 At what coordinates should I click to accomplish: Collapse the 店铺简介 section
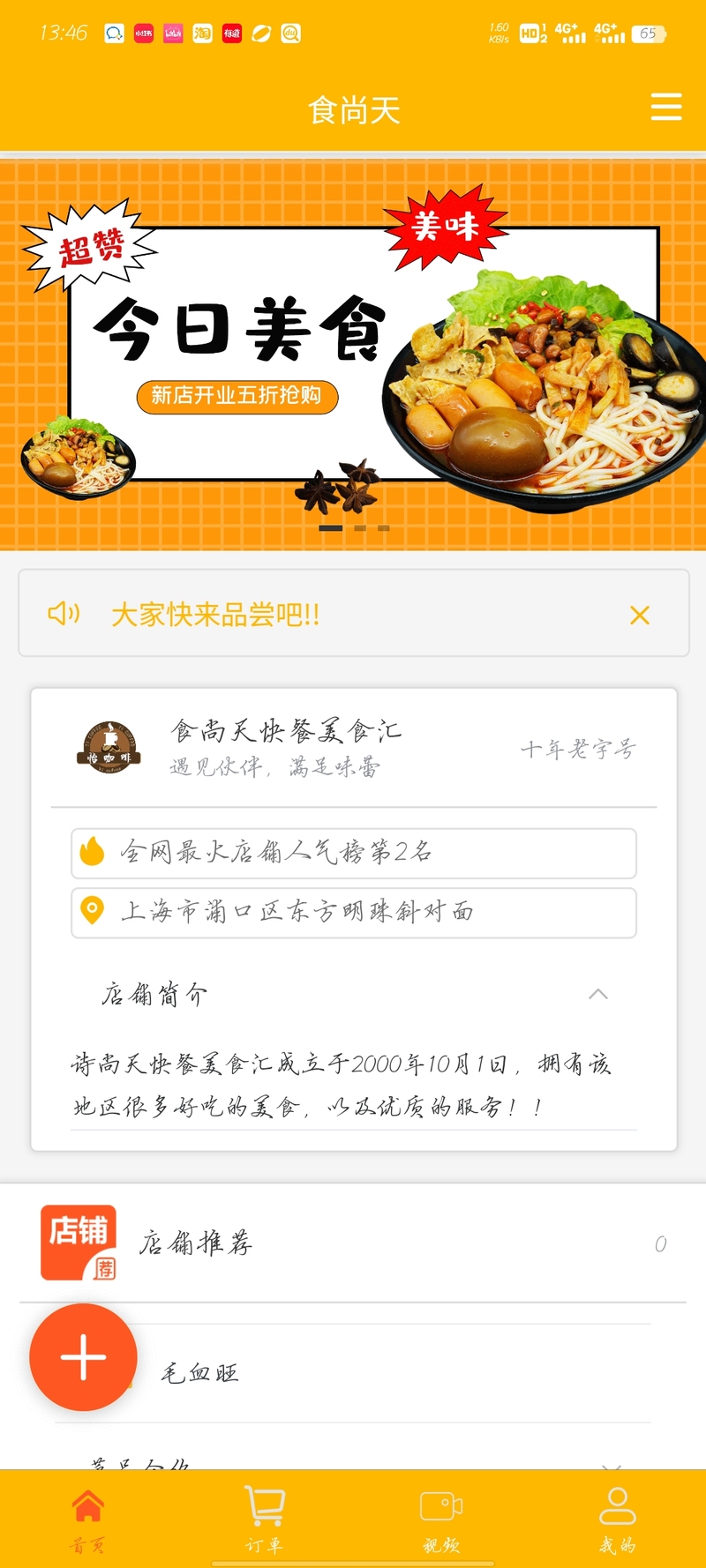[x=597, y=994]
